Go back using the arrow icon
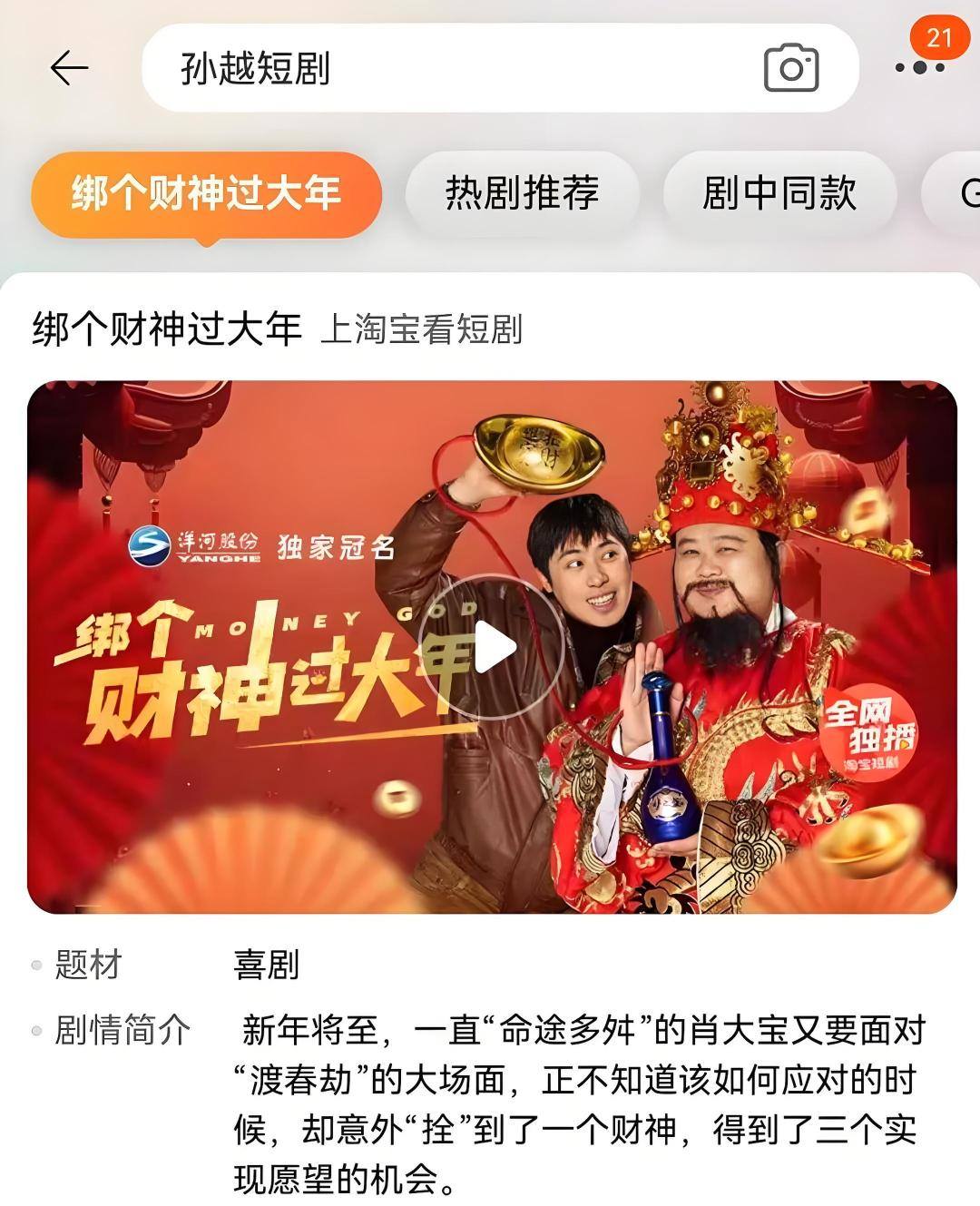The height and width of the screenshot is (1206, 980). [x=69, y=68]
